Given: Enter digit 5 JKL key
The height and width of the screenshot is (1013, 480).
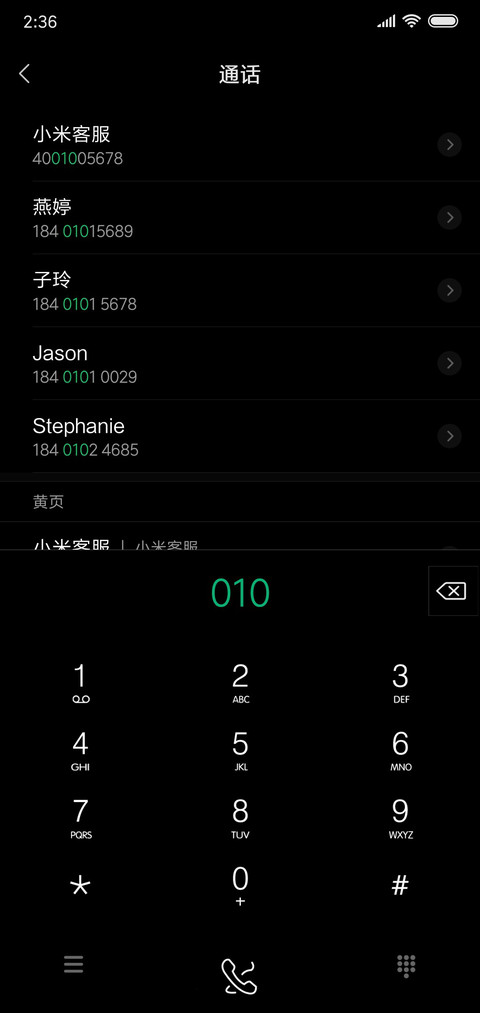Looking at the screenshot, I should [x=240, y=751].
